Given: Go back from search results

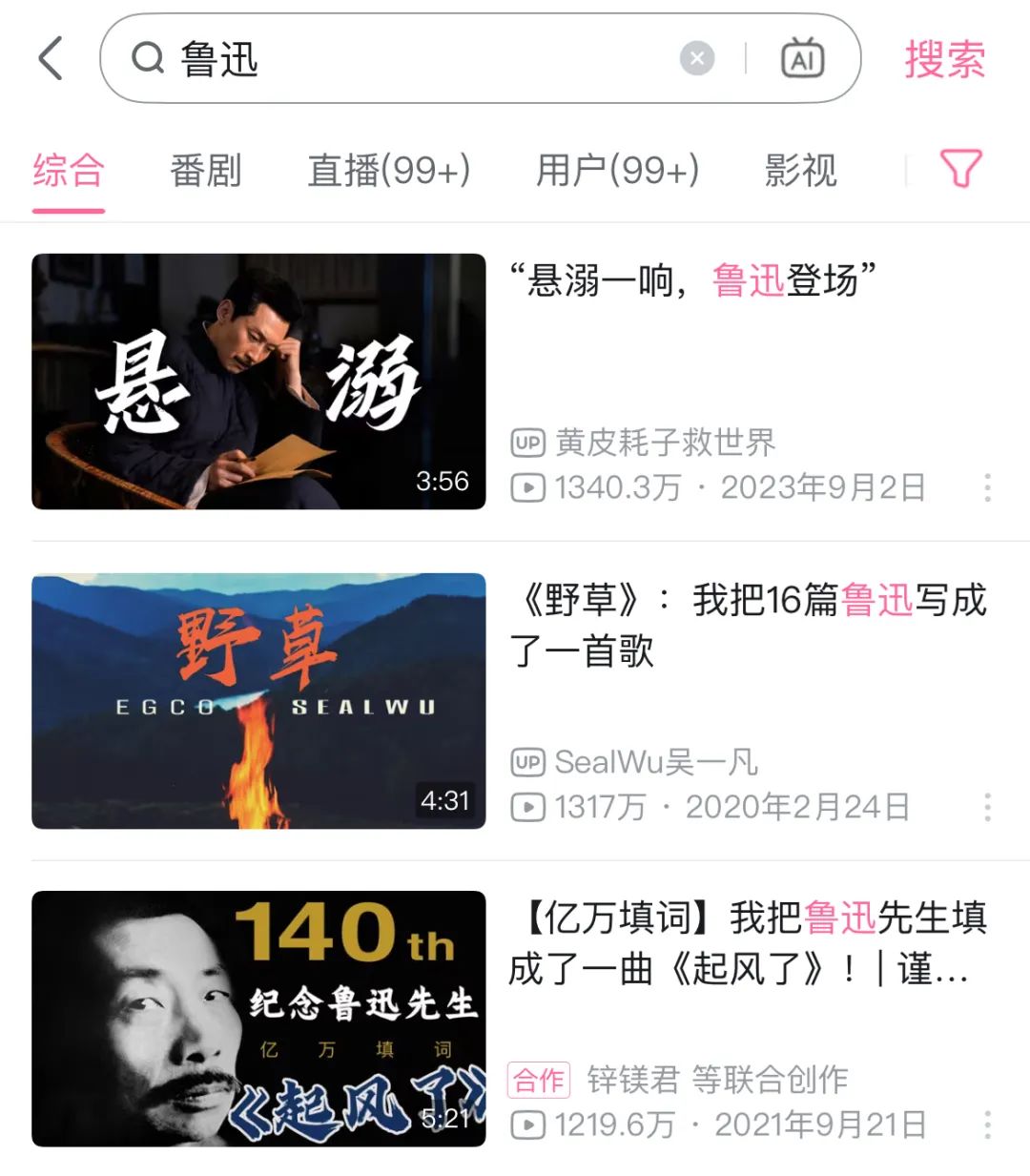Looking at the screenshot, I should pos(51,59).
